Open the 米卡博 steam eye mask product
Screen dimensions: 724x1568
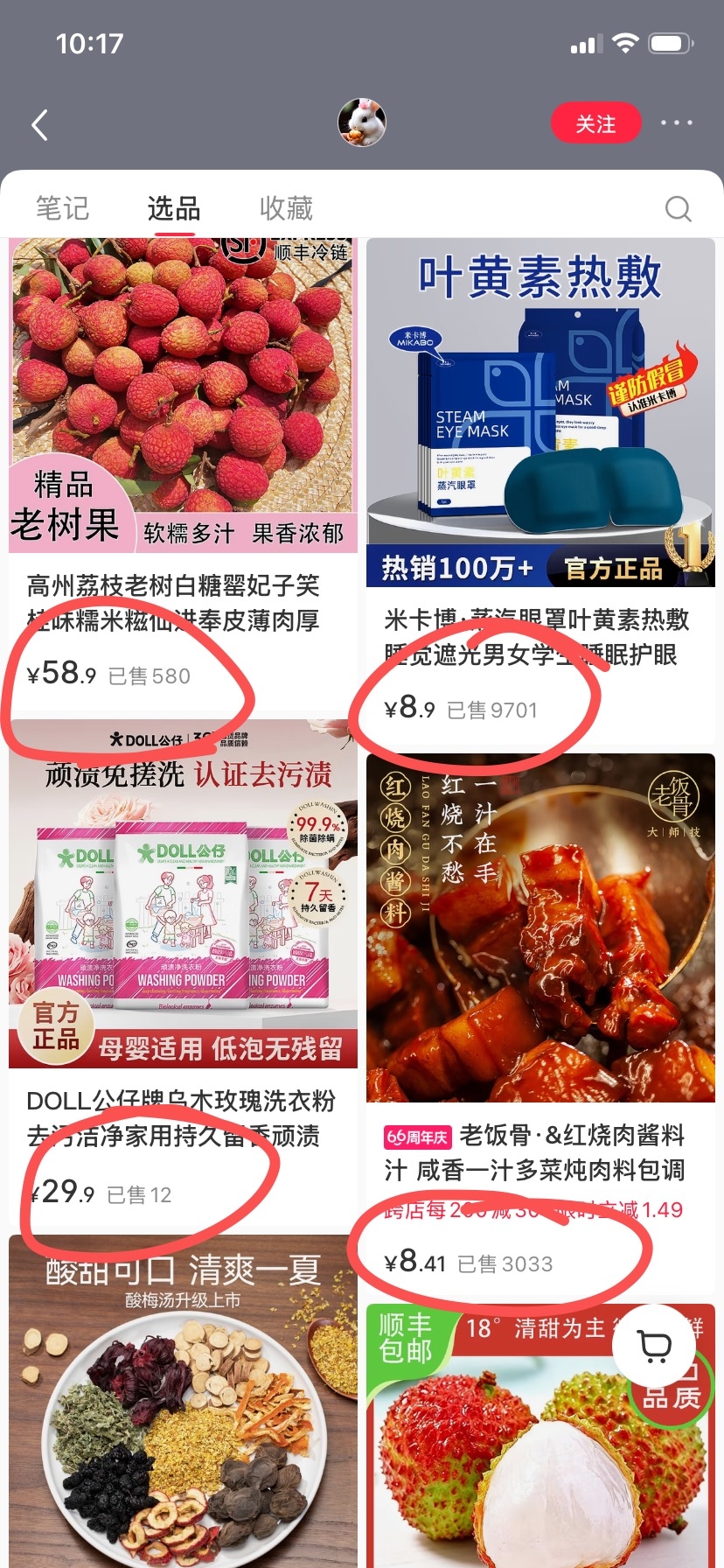point(540,490)
